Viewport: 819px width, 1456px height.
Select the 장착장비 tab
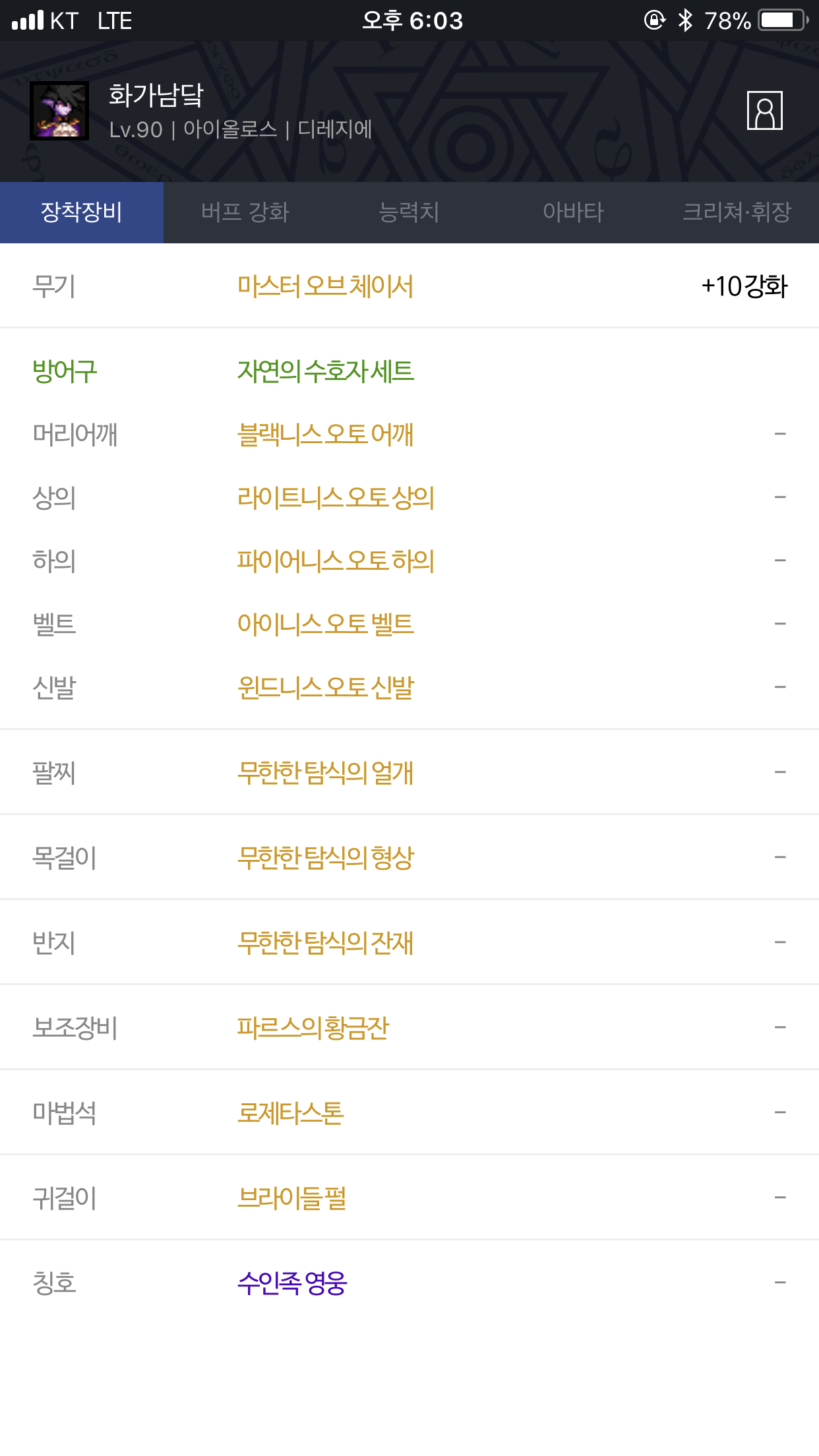(82, 212)
